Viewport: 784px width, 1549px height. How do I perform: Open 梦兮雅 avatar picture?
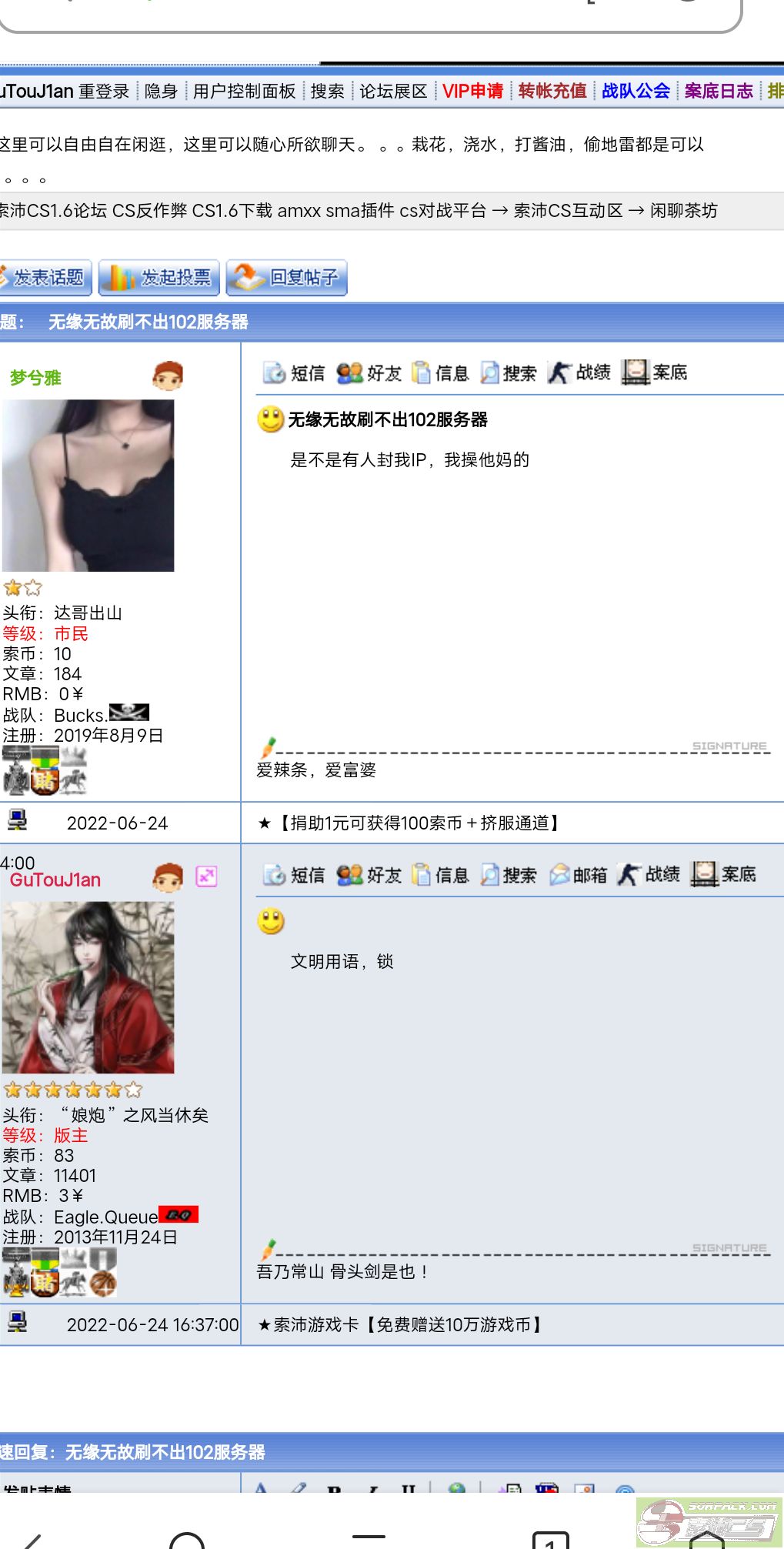(x=88, y=486)
